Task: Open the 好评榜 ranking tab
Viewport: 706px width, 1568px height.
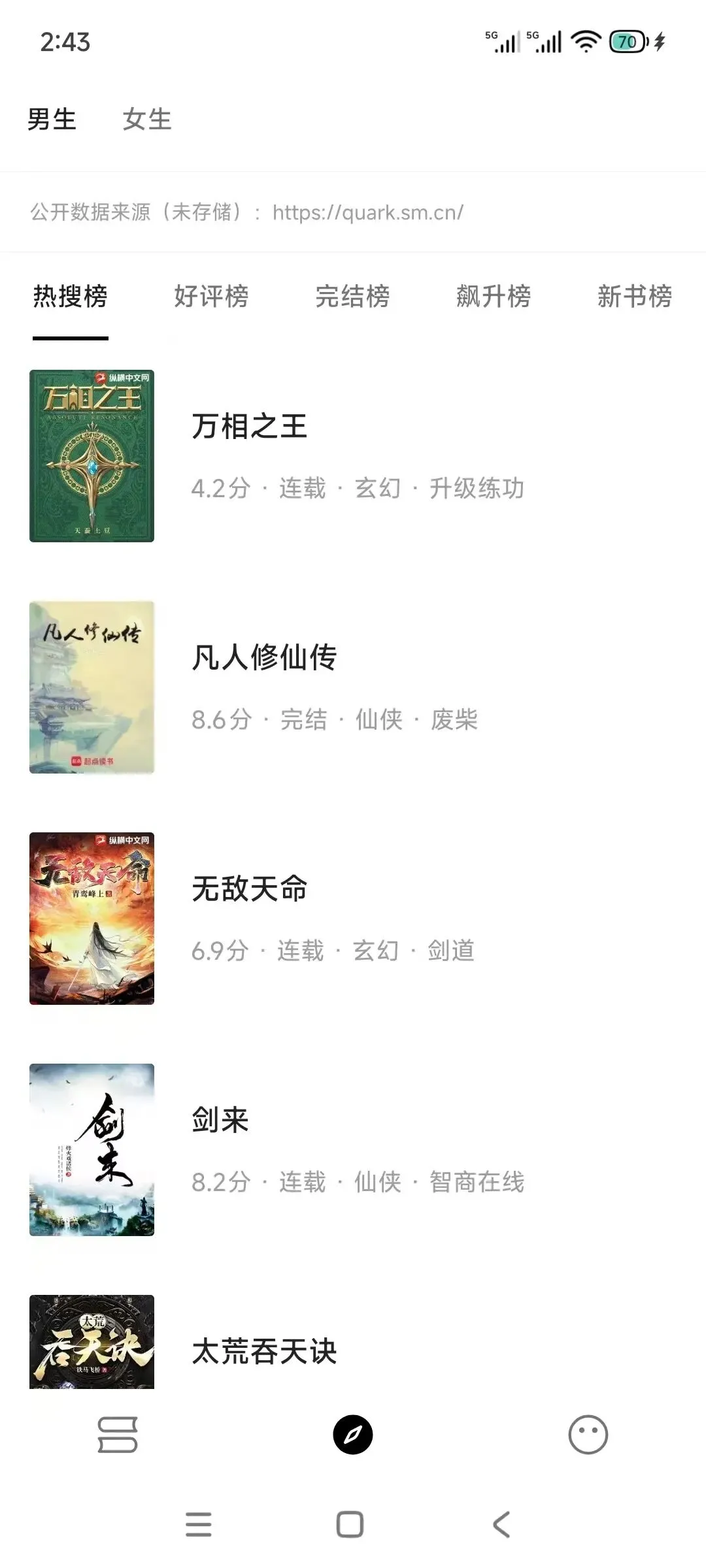Action: pos(211,297)
